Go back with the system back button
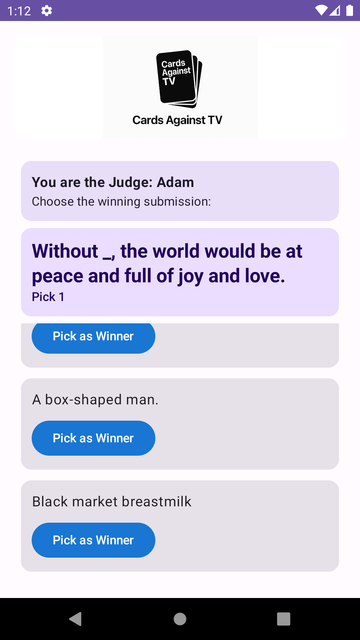 pos(76,619)
